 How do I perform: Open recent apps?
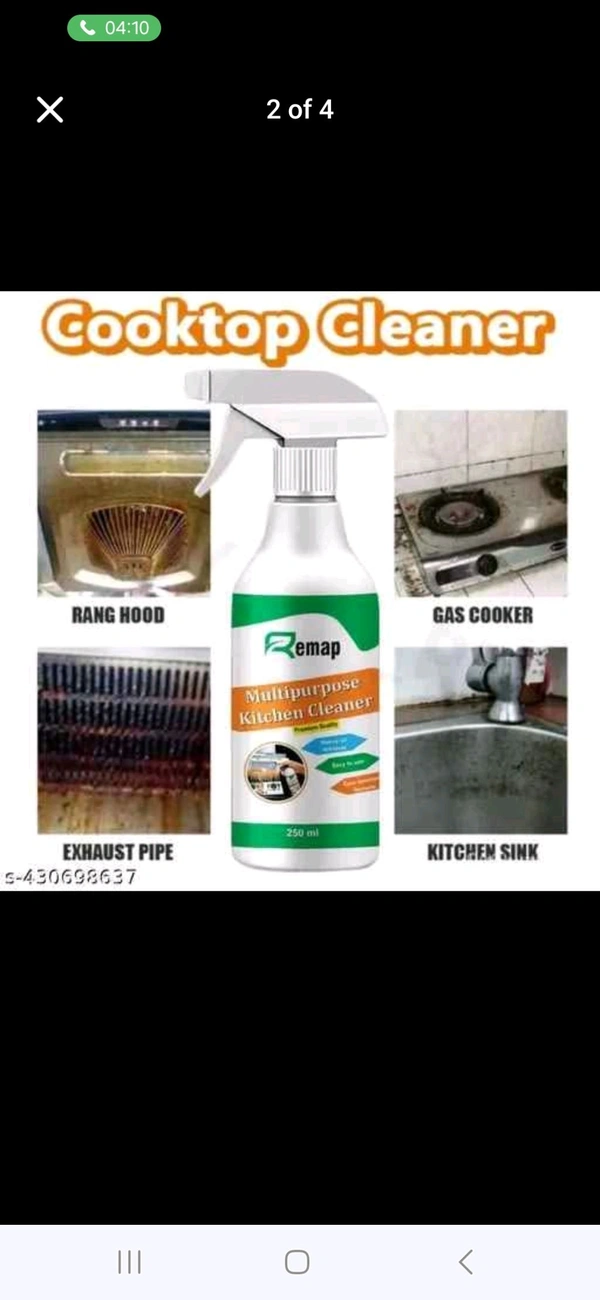coord(129,1262)
